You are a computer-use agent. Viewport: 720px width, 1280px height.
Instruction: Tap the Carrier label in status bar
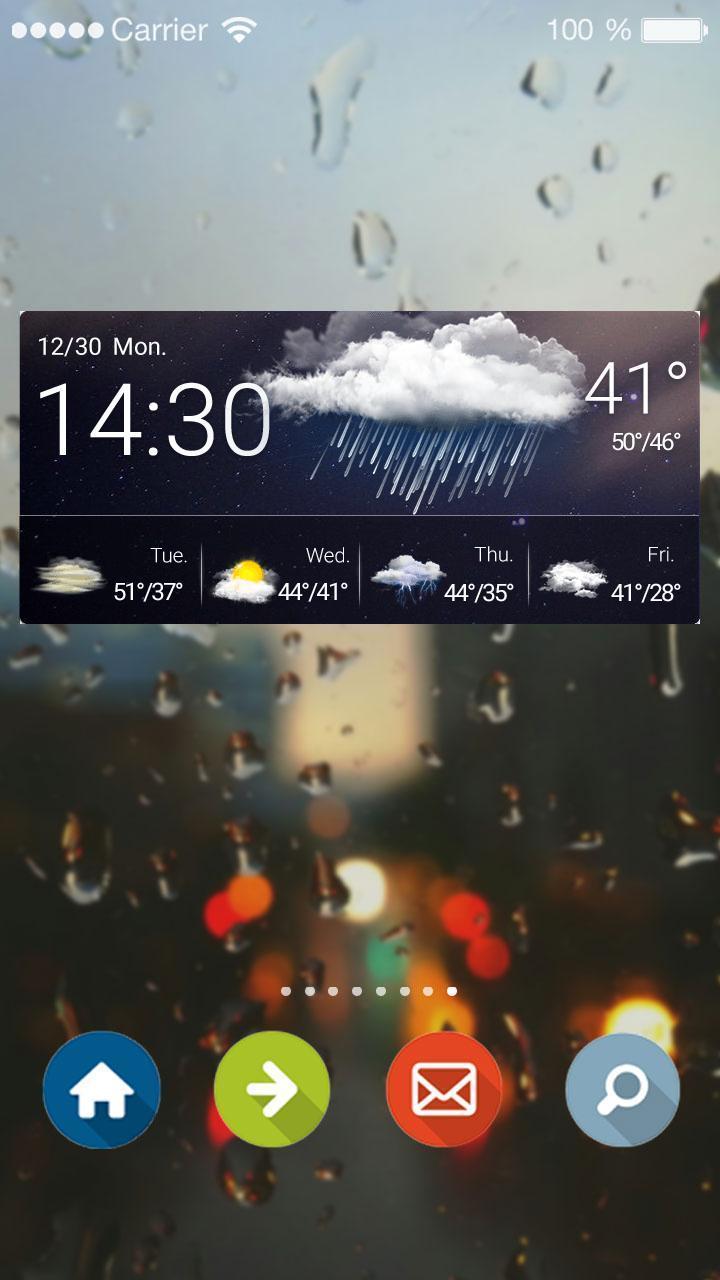(160, 30)
